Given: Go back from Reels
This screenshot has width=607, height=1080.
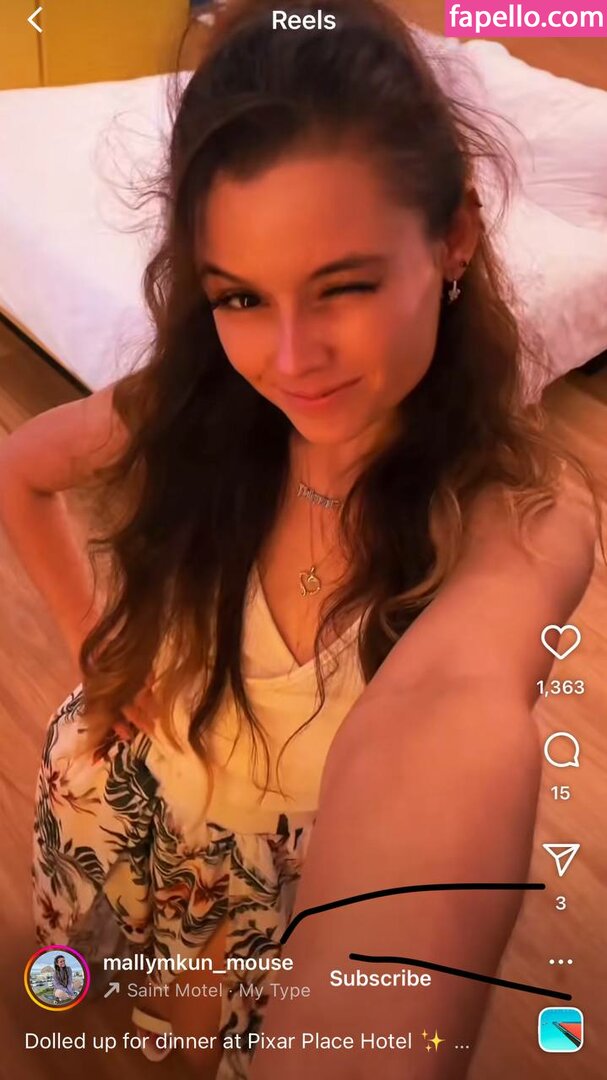Looking at the screenshot, I should click(35, 20).
